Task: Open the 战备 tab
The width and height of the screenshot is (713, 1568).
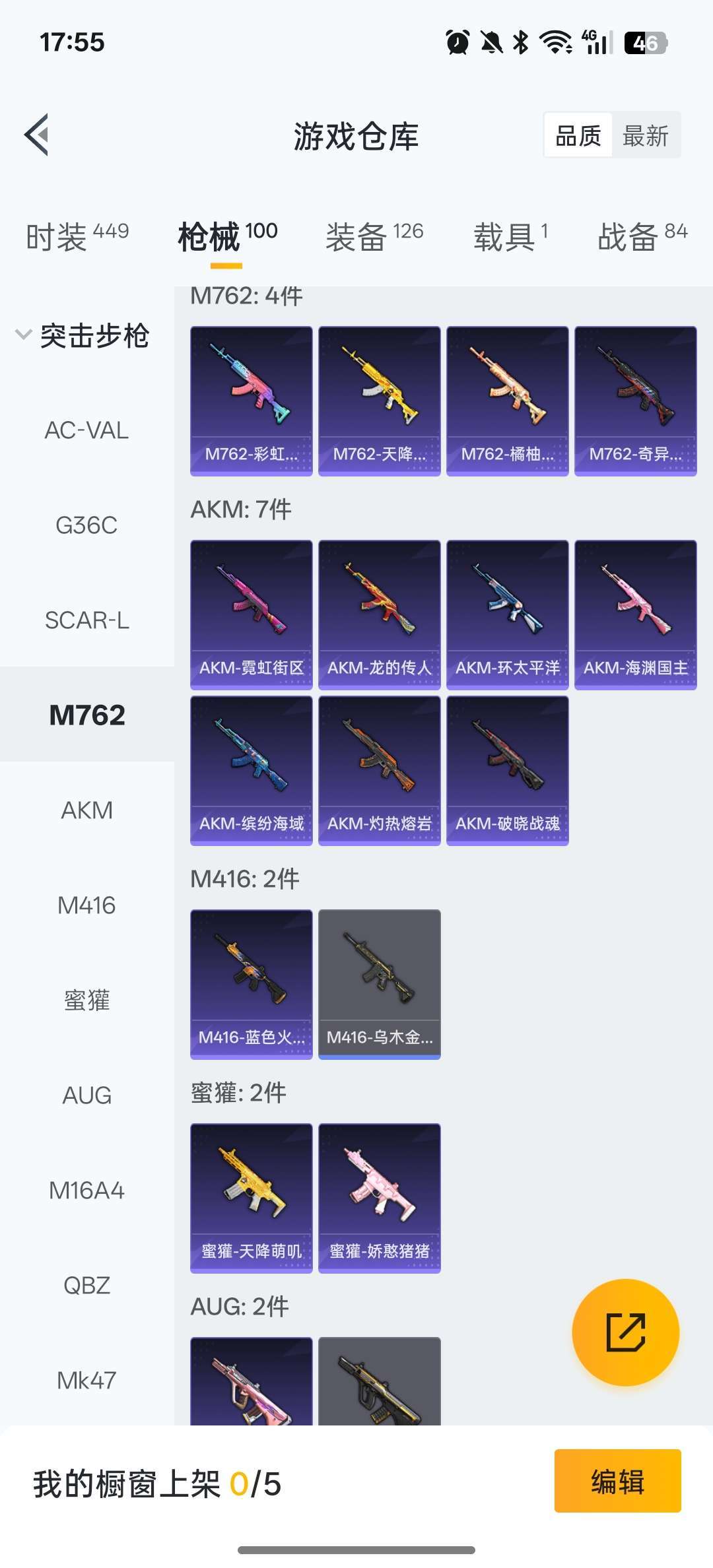Action: 642,236
